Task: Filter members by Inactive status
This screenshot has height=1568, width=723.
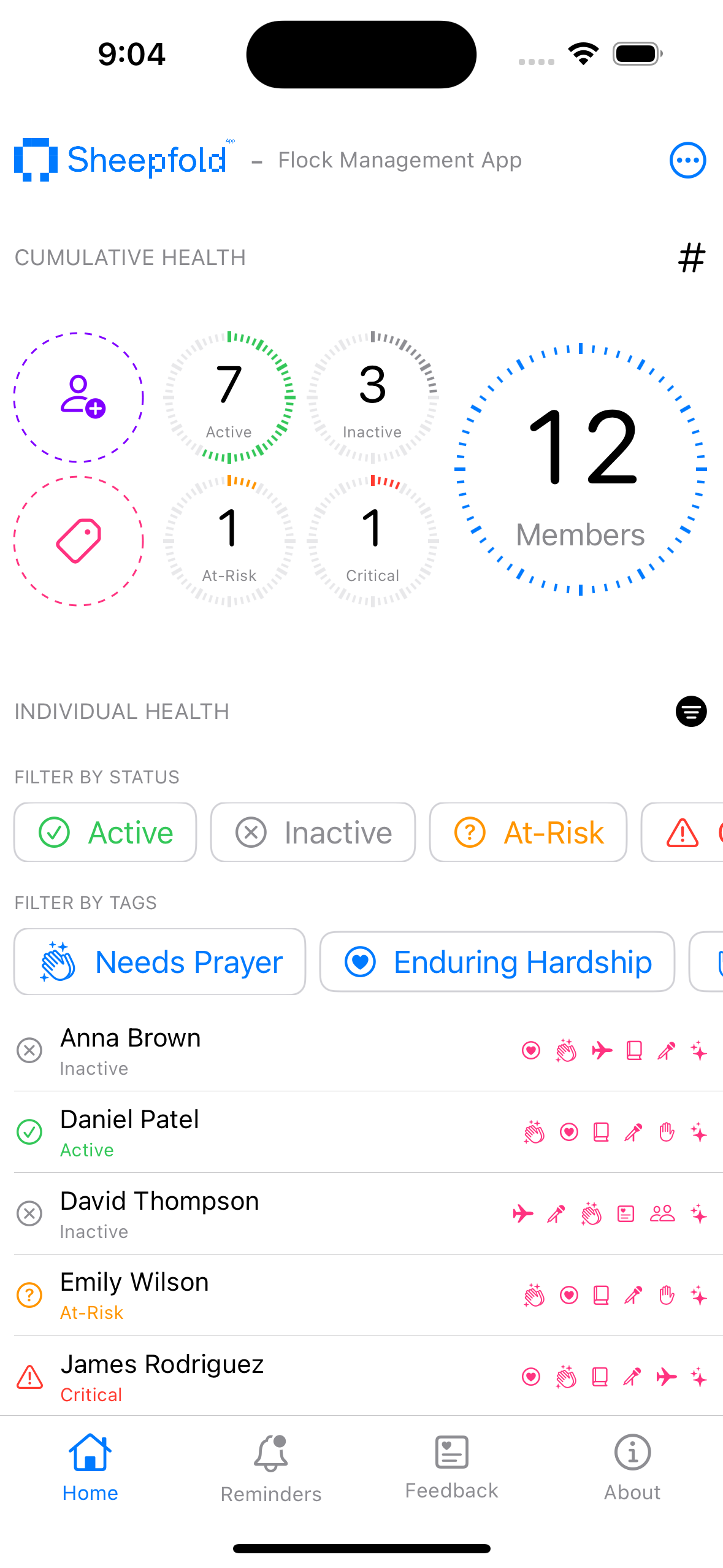Action: click(313, 832)
